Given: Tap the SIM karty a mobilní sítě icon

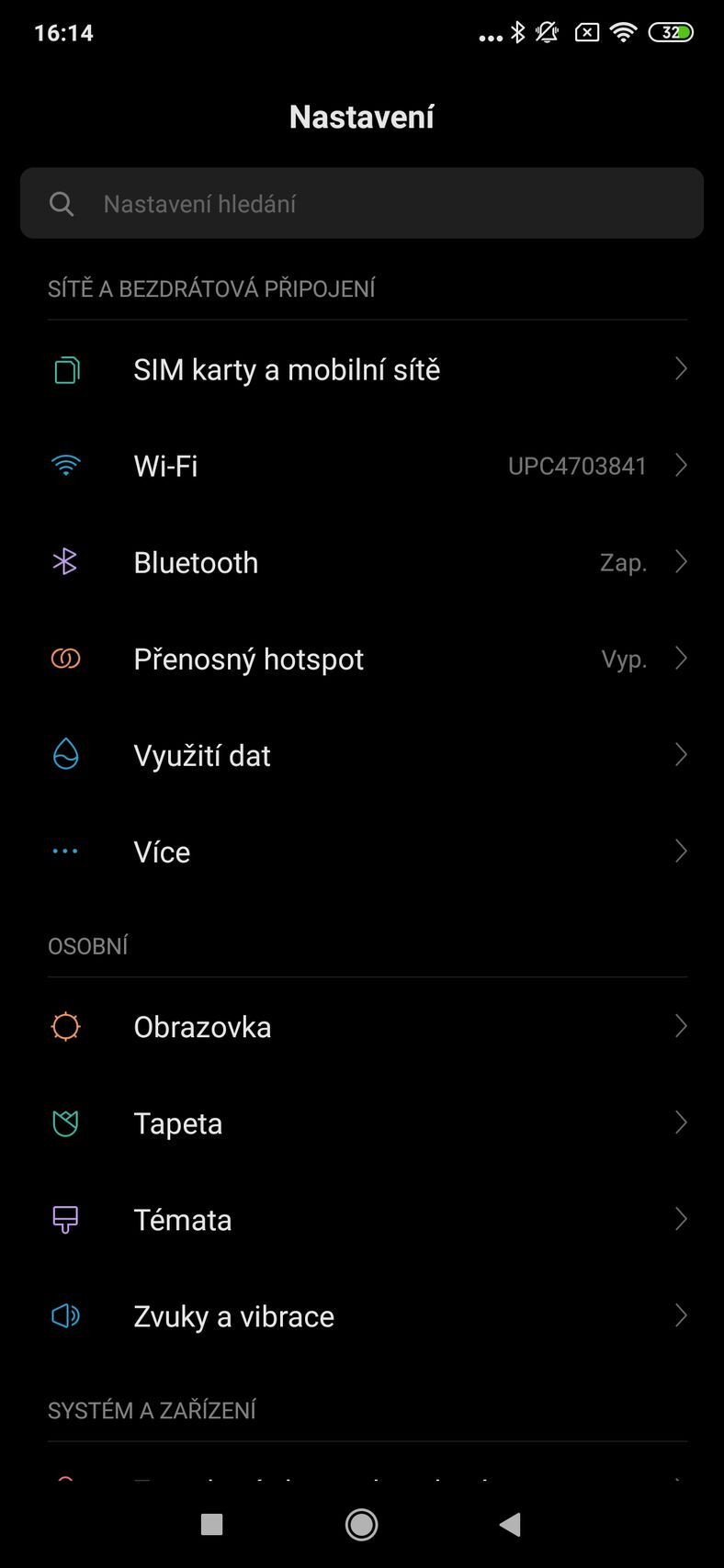Looking at the screenshot, I should click(x=64, y=368).
